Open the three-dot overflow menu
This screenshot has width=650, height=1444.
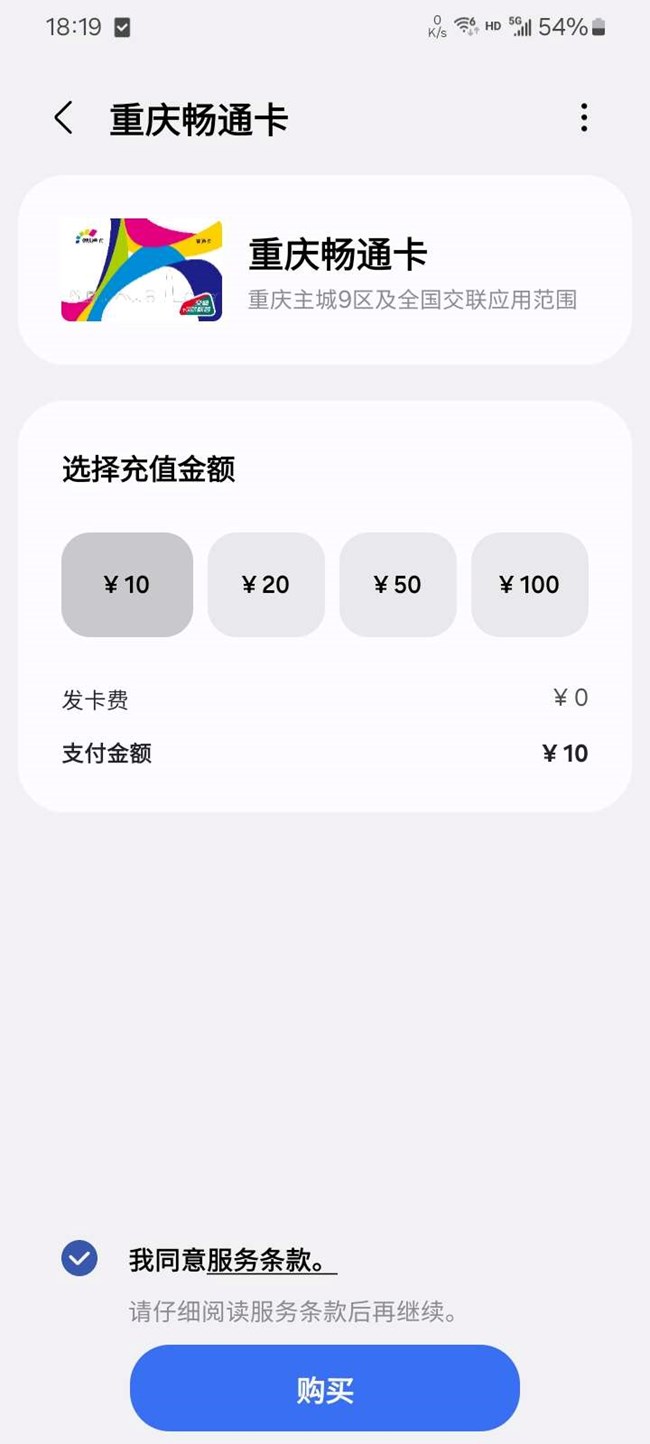click(x=584, y=118)
